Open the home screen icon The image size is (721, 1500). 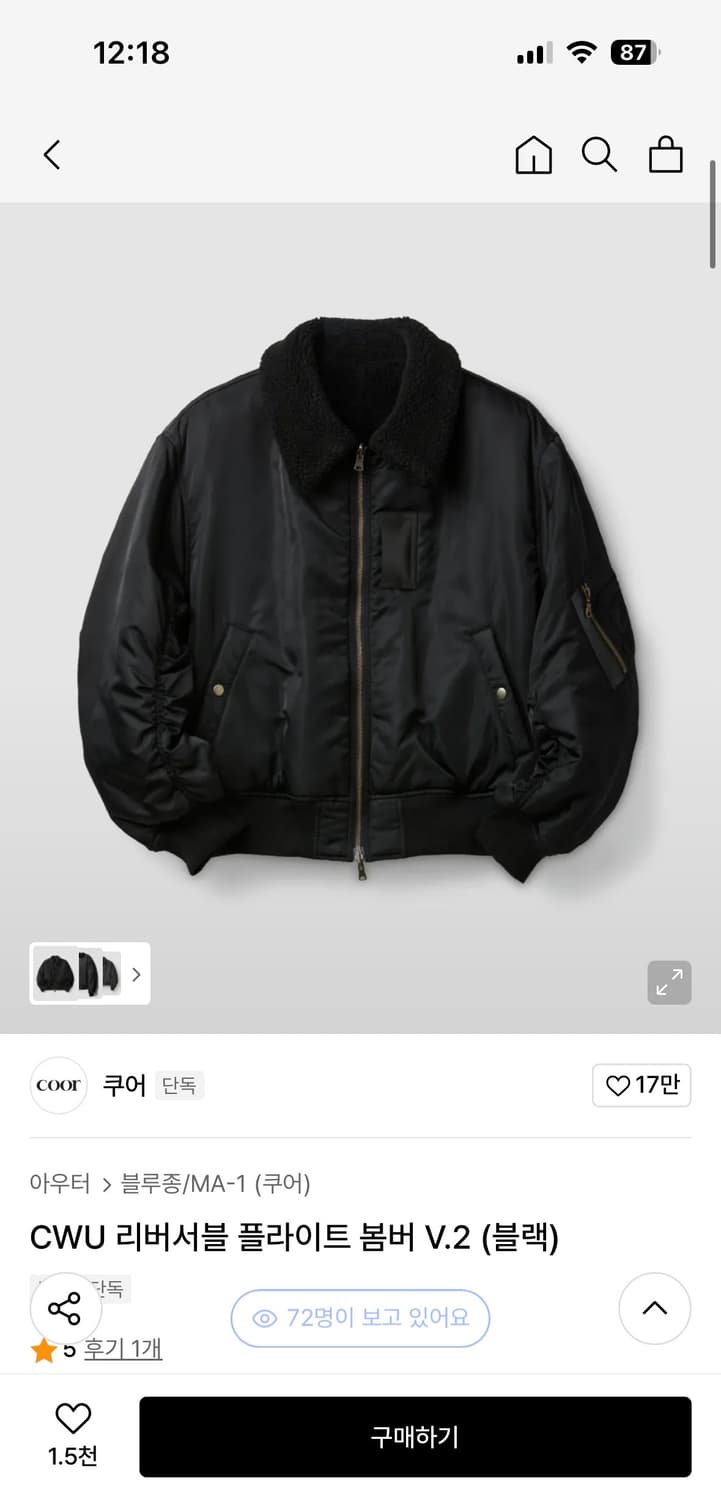(x=533, y=155)
